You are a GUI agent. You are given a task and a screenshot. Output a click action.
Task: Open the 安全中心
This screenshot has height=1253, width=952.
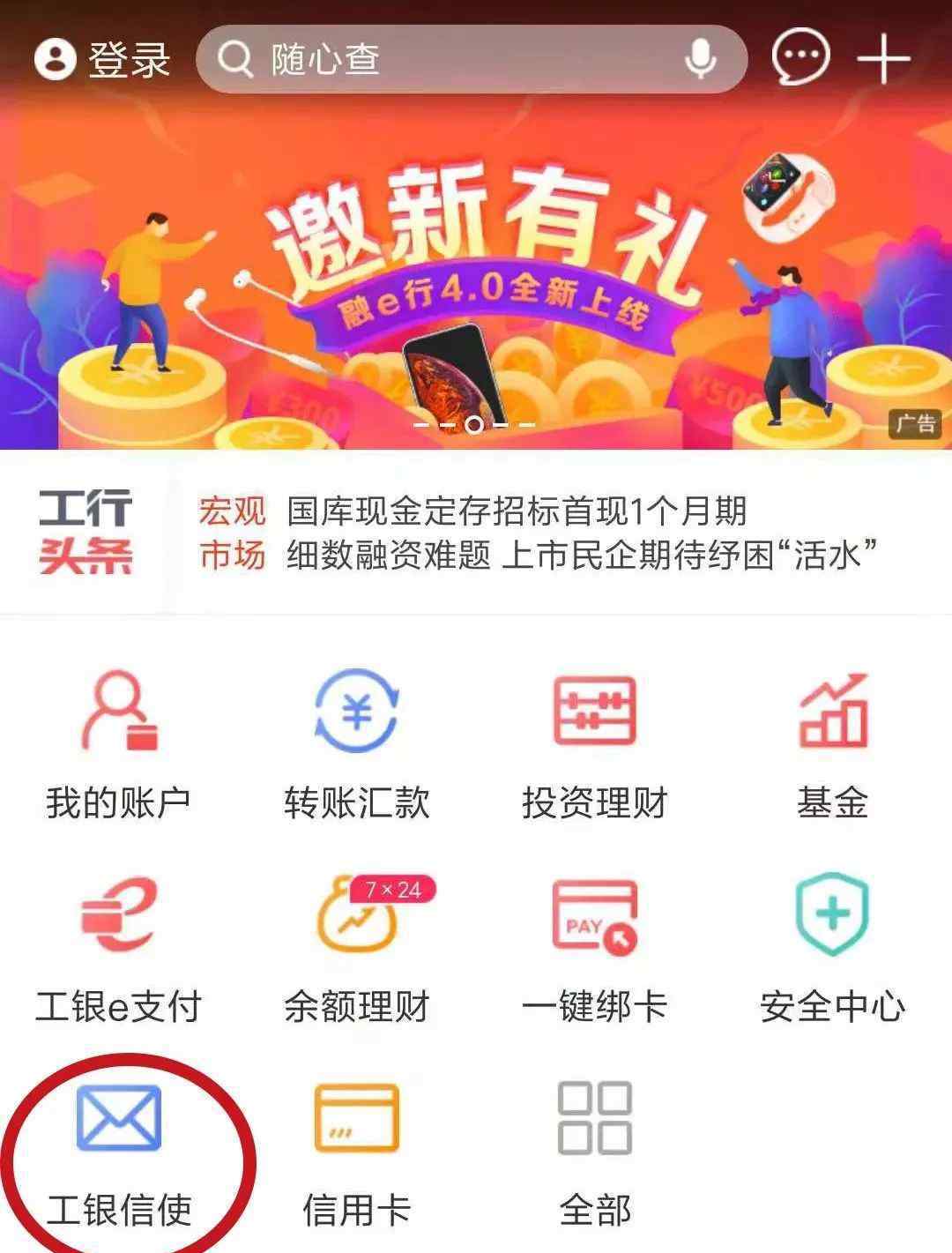click(833, 948)
